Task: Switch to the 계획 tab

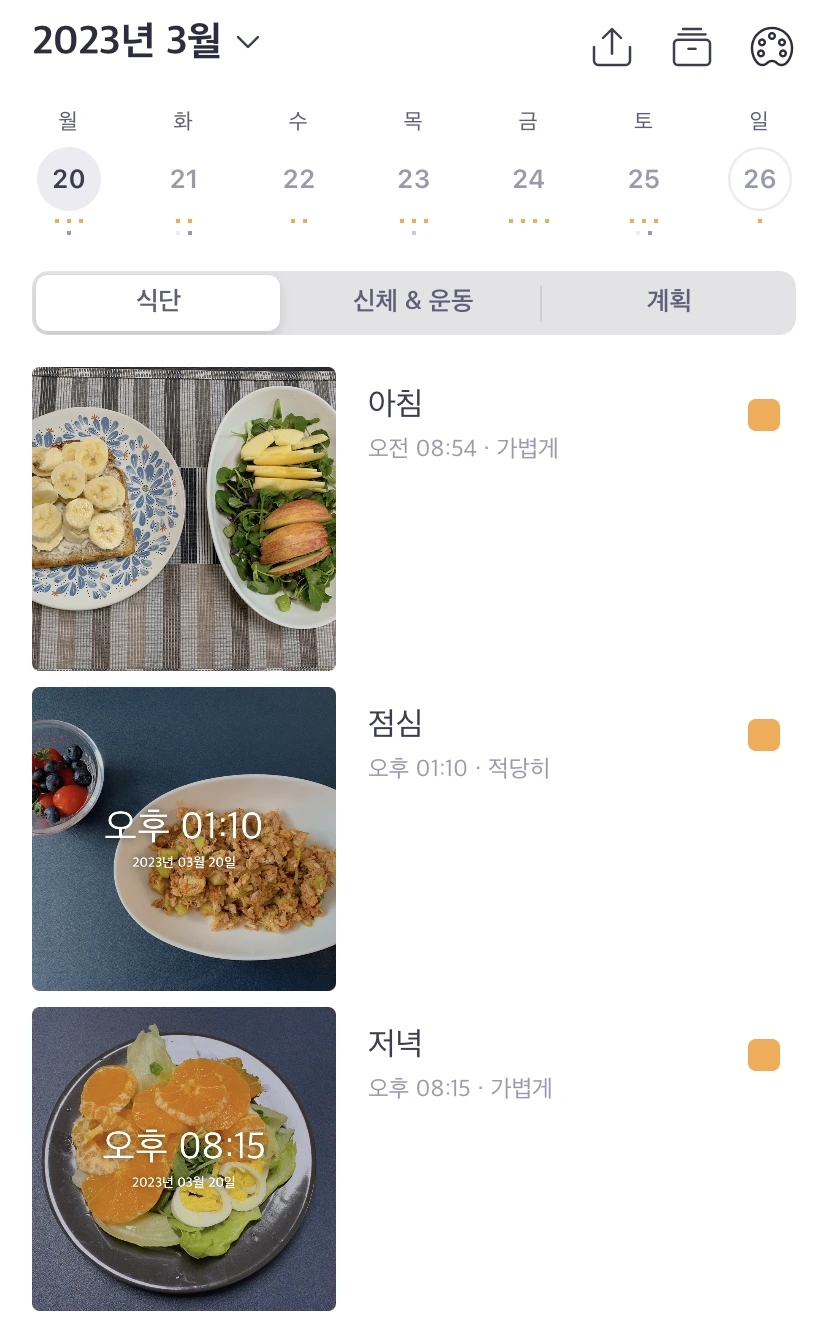Action: 669,302
